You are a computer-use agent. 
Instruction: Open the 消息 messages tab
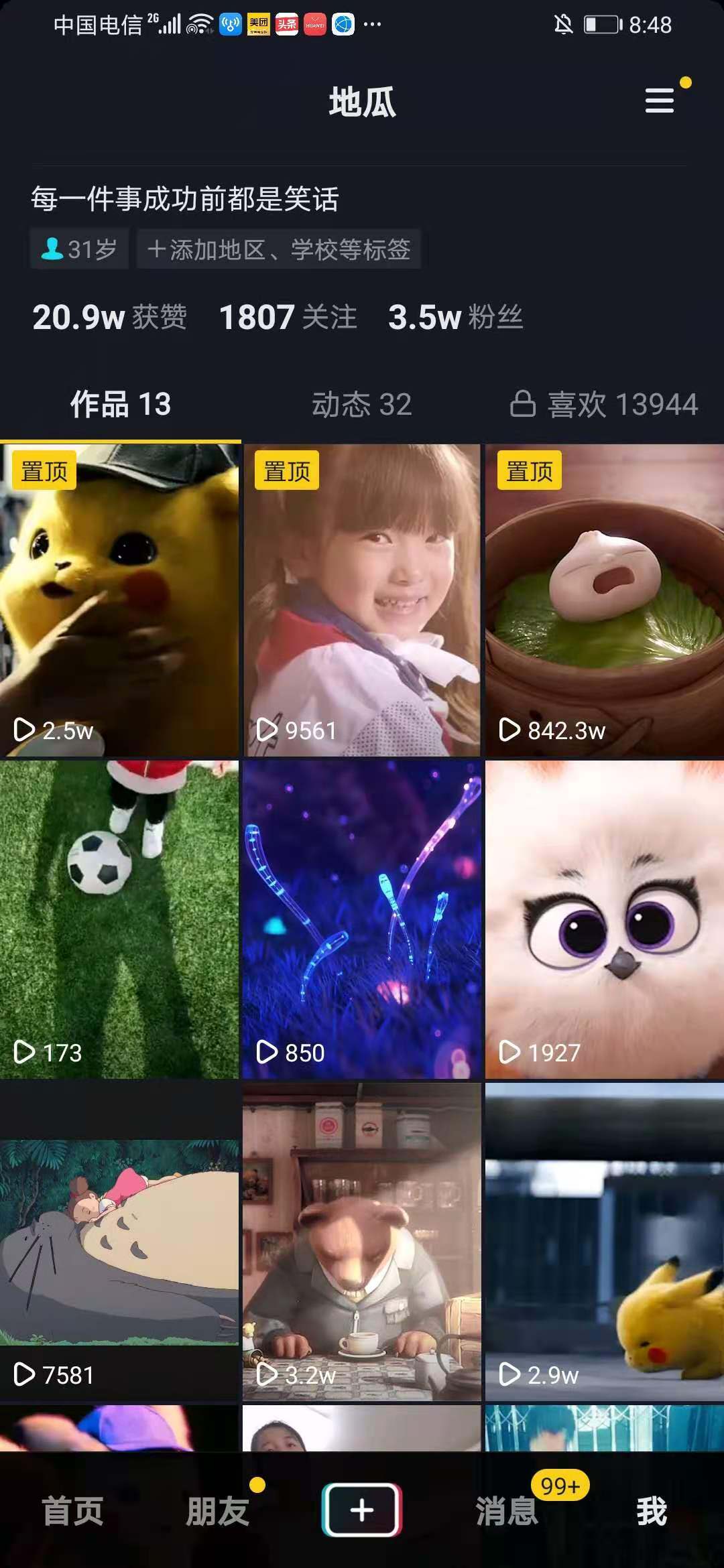[x=507, y=1511]
